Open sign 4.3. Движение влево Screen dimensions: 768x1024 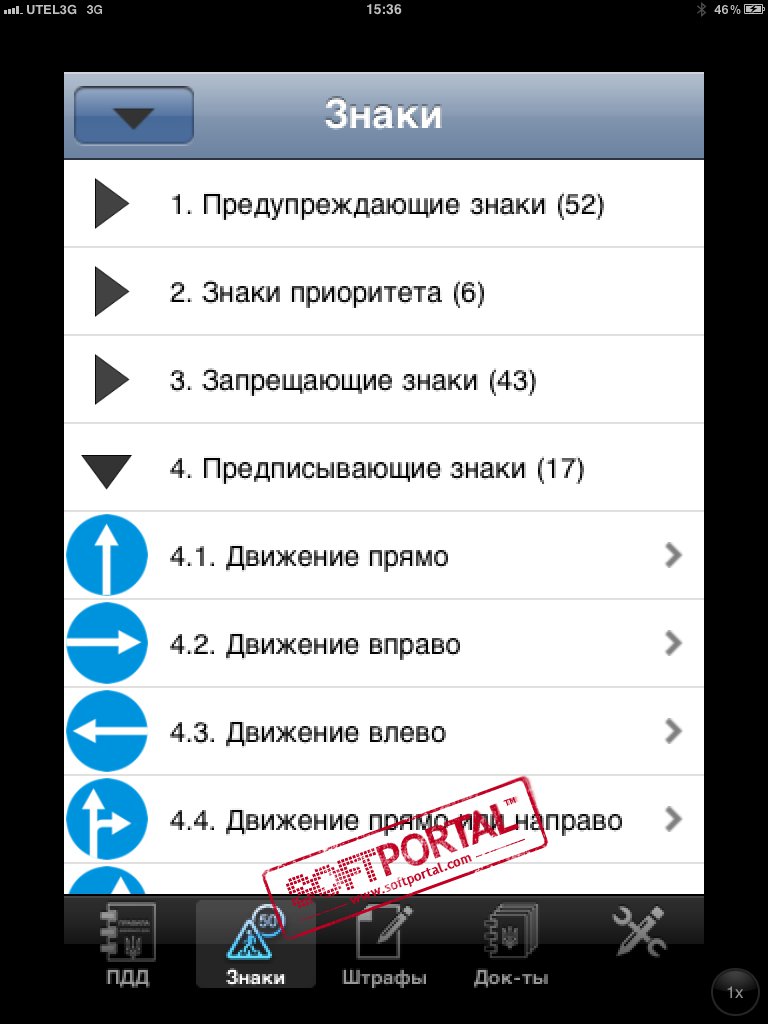tap(383, 732)
